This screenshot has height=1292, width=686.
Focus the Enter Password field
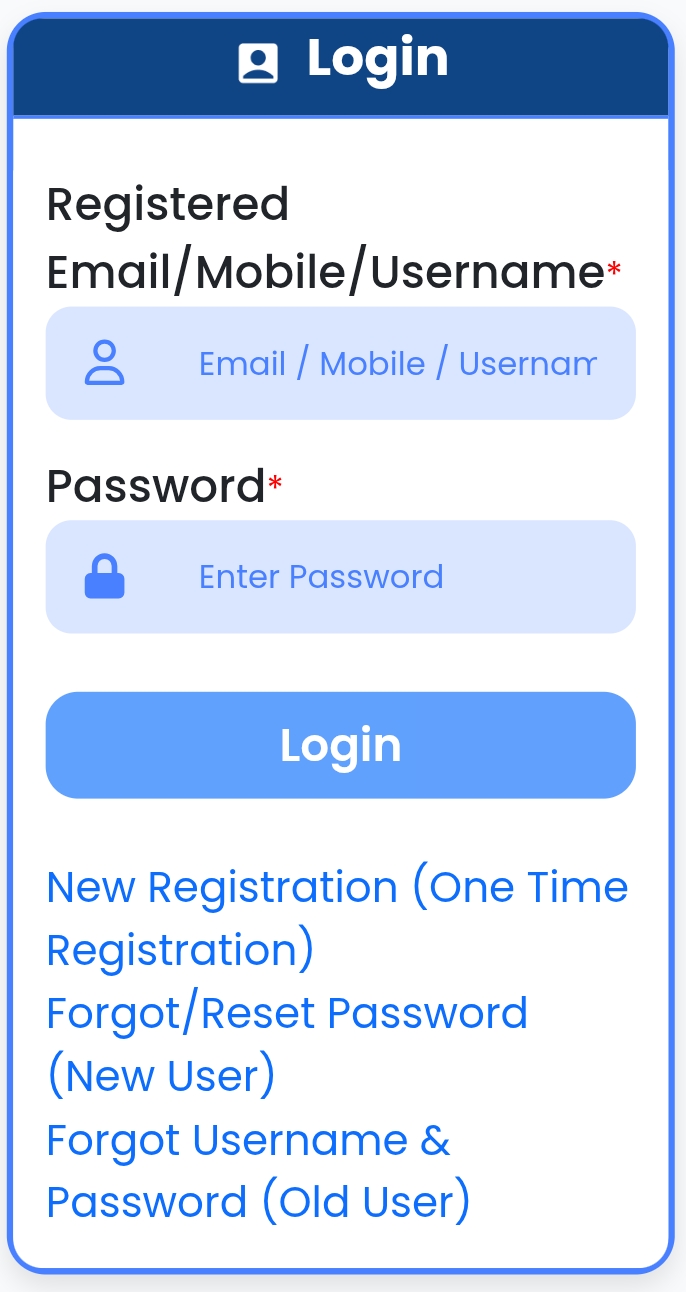pos(396,577)
